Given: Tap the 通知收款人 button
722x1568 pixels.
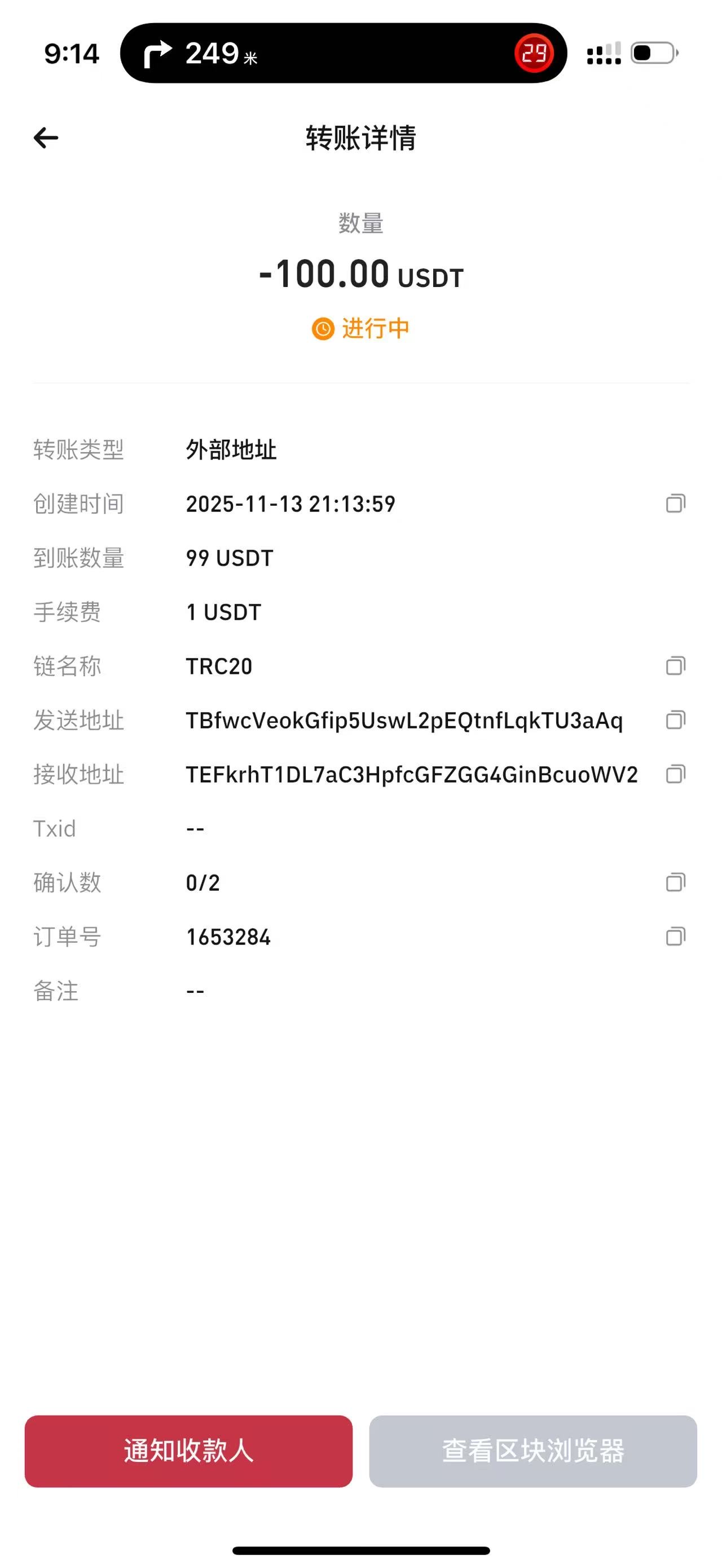Looking at the screenshot, I should click(x=188, y=1451).
